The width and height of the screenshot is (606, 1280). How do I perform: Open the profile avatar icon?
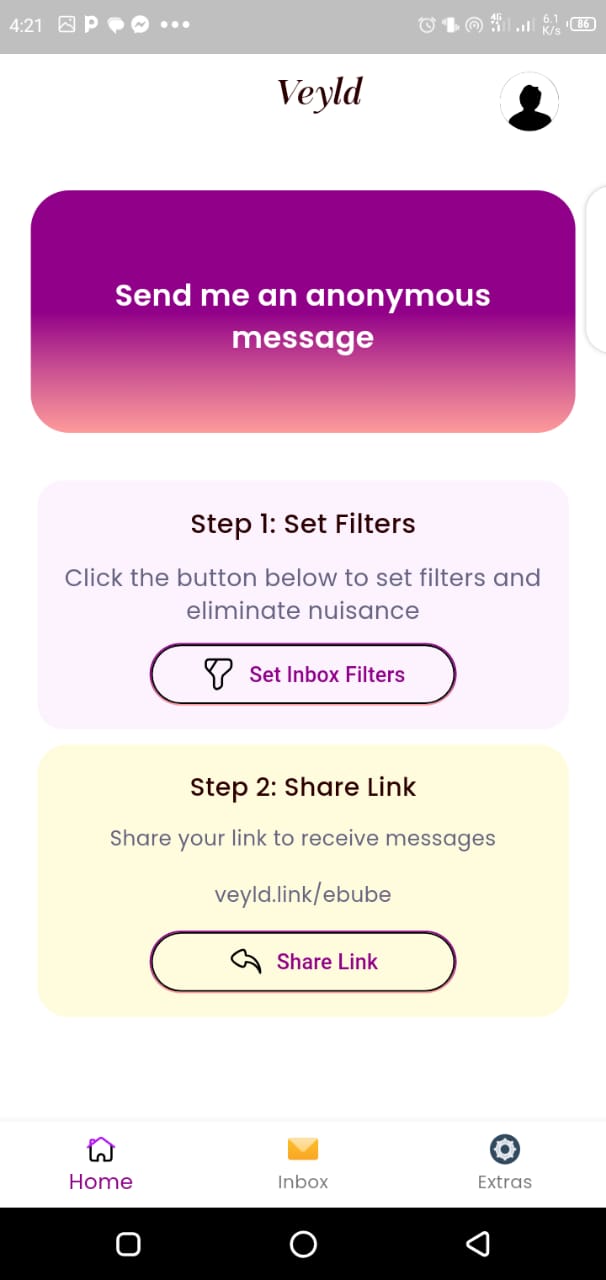529,101
